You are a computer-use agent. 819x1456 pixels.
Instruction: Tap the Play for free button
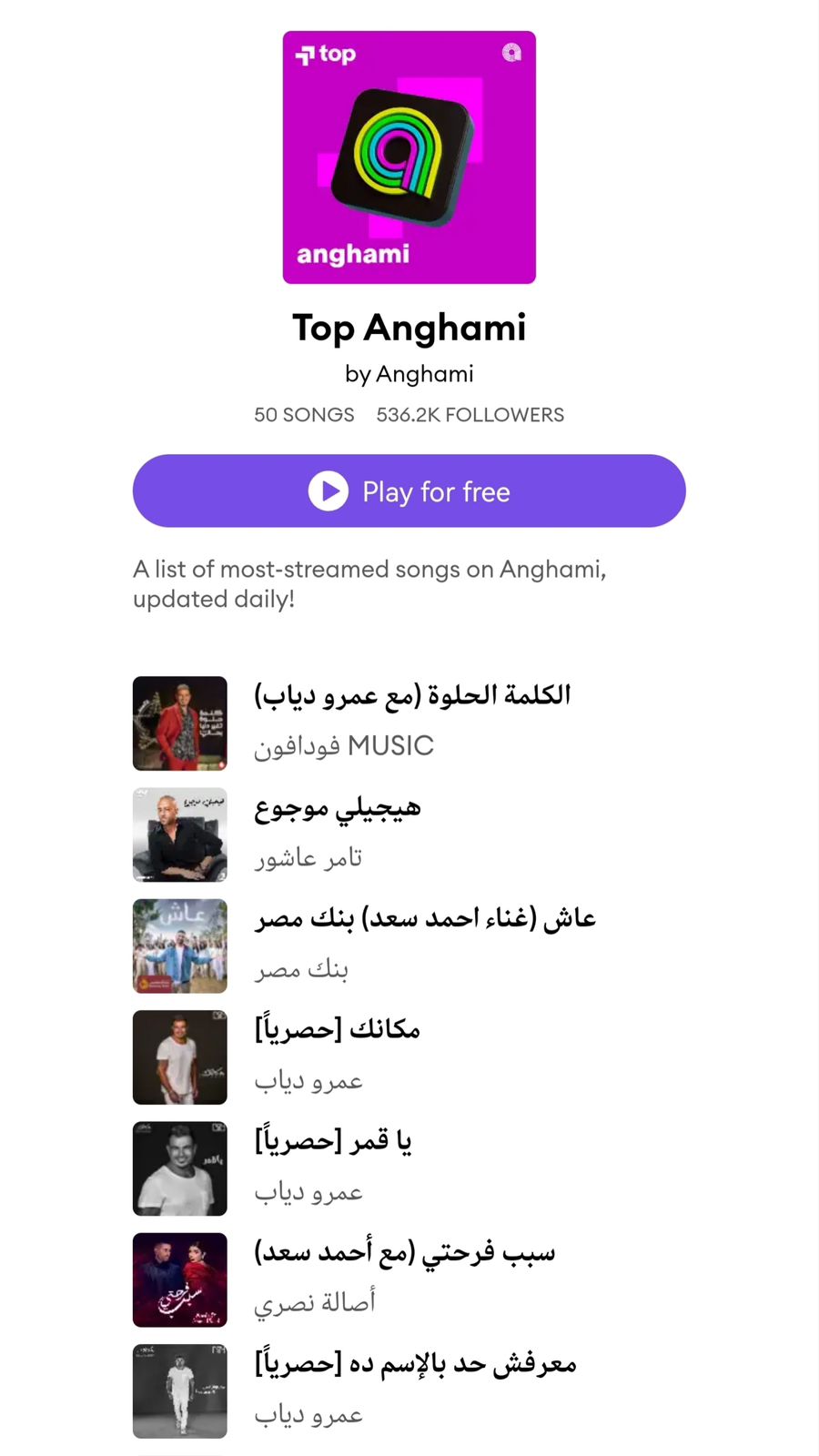409,491
